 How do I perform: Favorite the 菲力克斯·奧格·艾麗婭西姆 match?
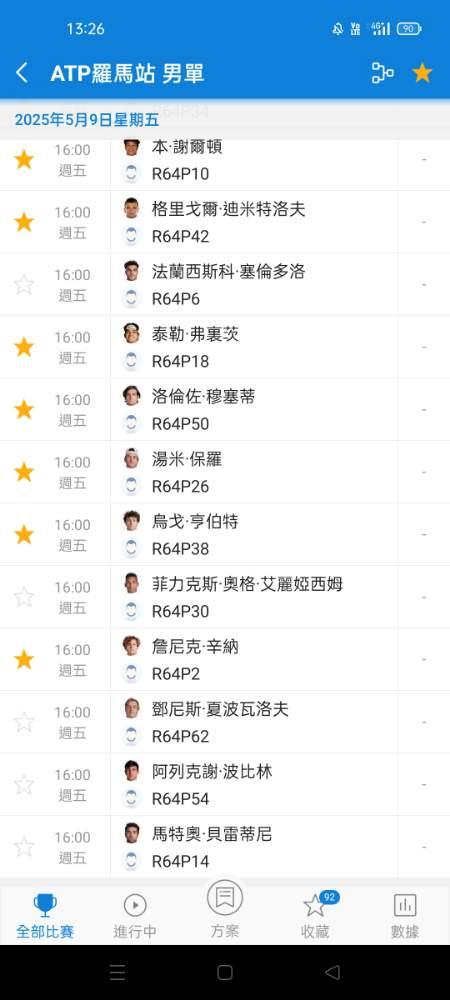[x=24, y=597]
